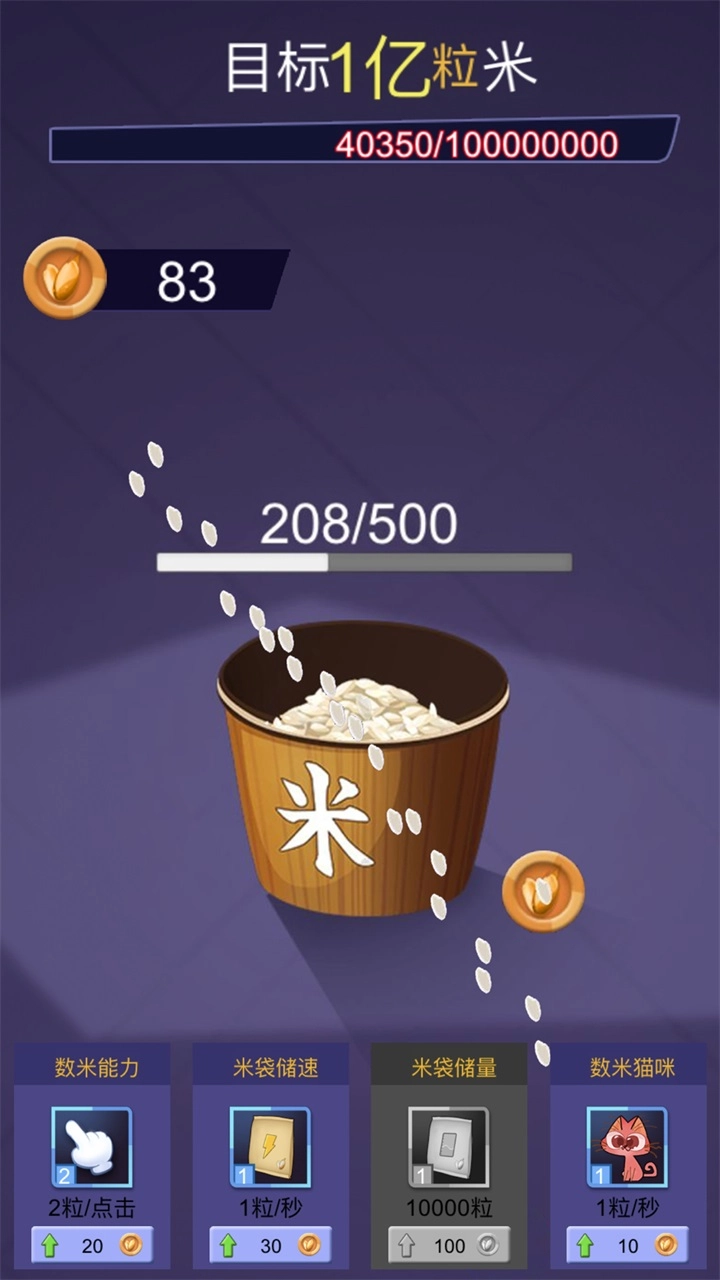Click the green upgrade arrow on the 10-cost button
Viewport: 720px width, 1280px height.
586,1246
